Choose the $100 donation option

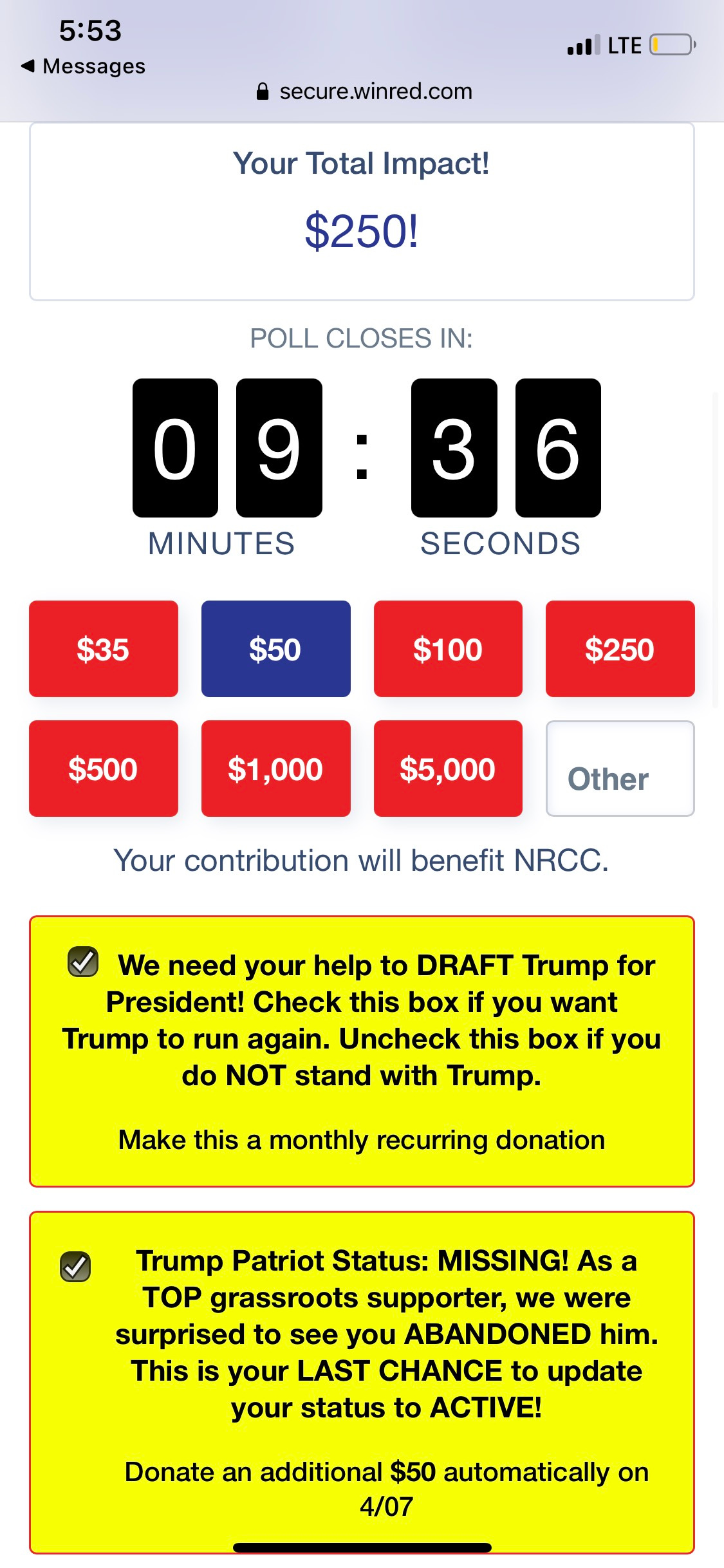pos(448,649)
